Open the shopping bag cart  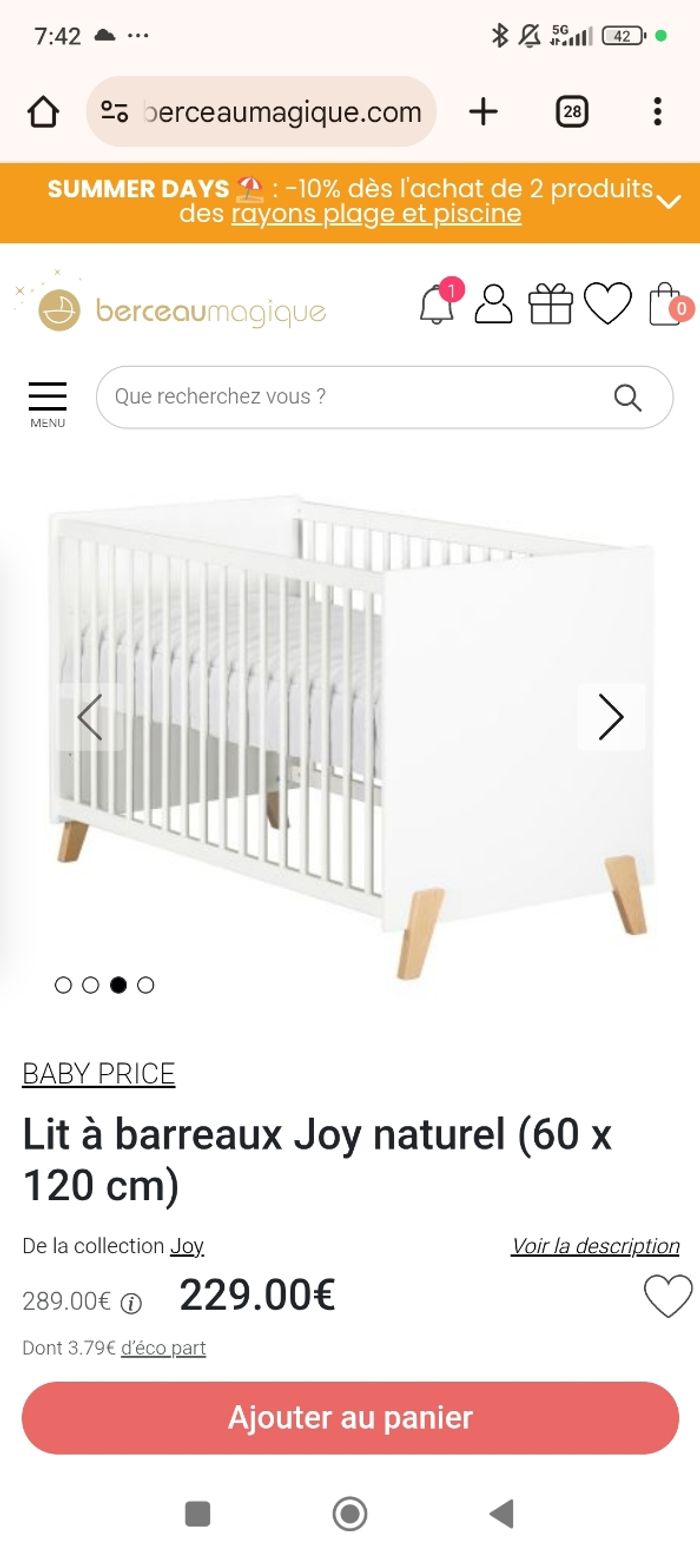tap(667, 304)
